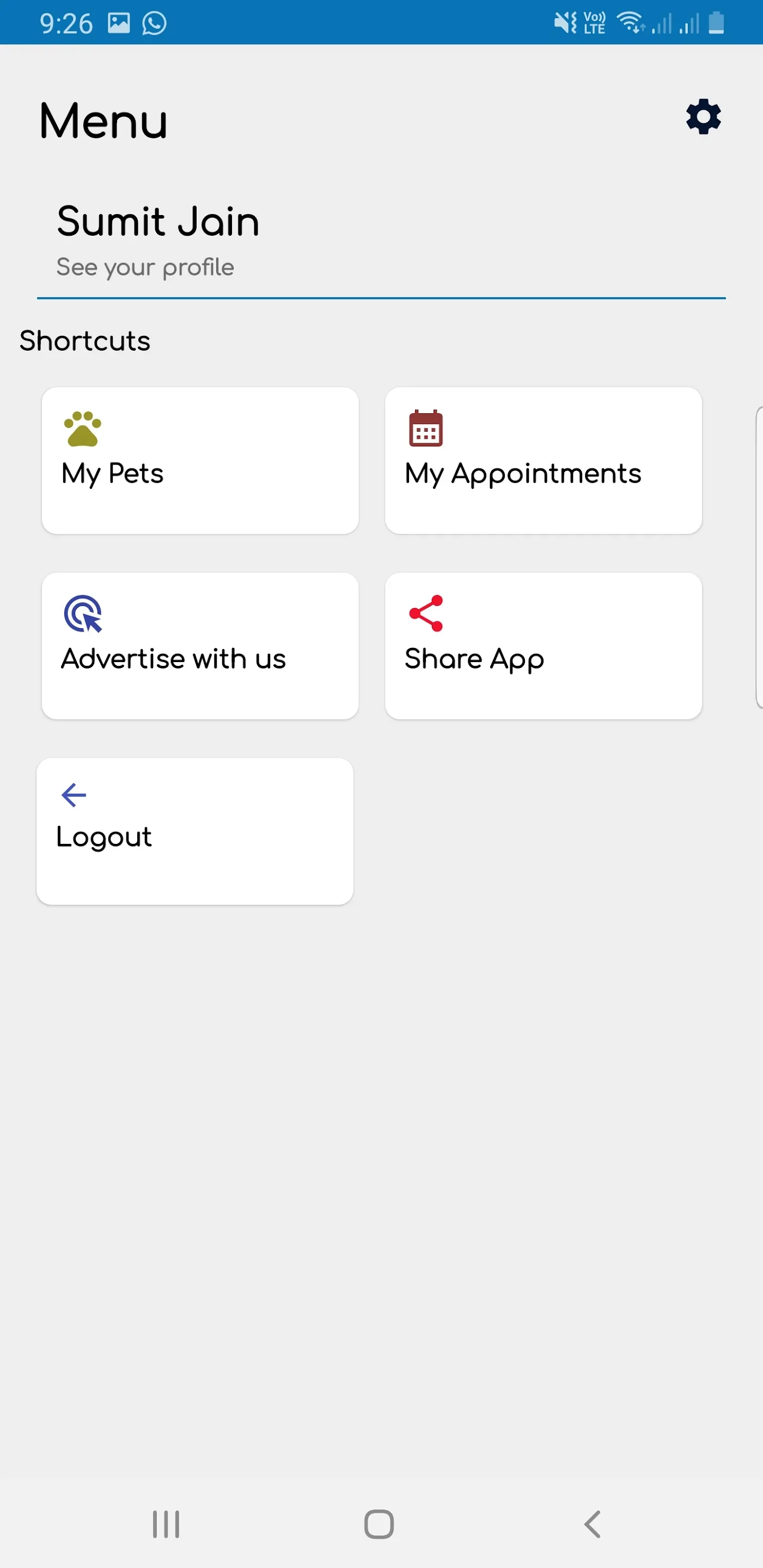Go to My Appointments
This screenshot has height=1568, width=763.
[543, 460]
